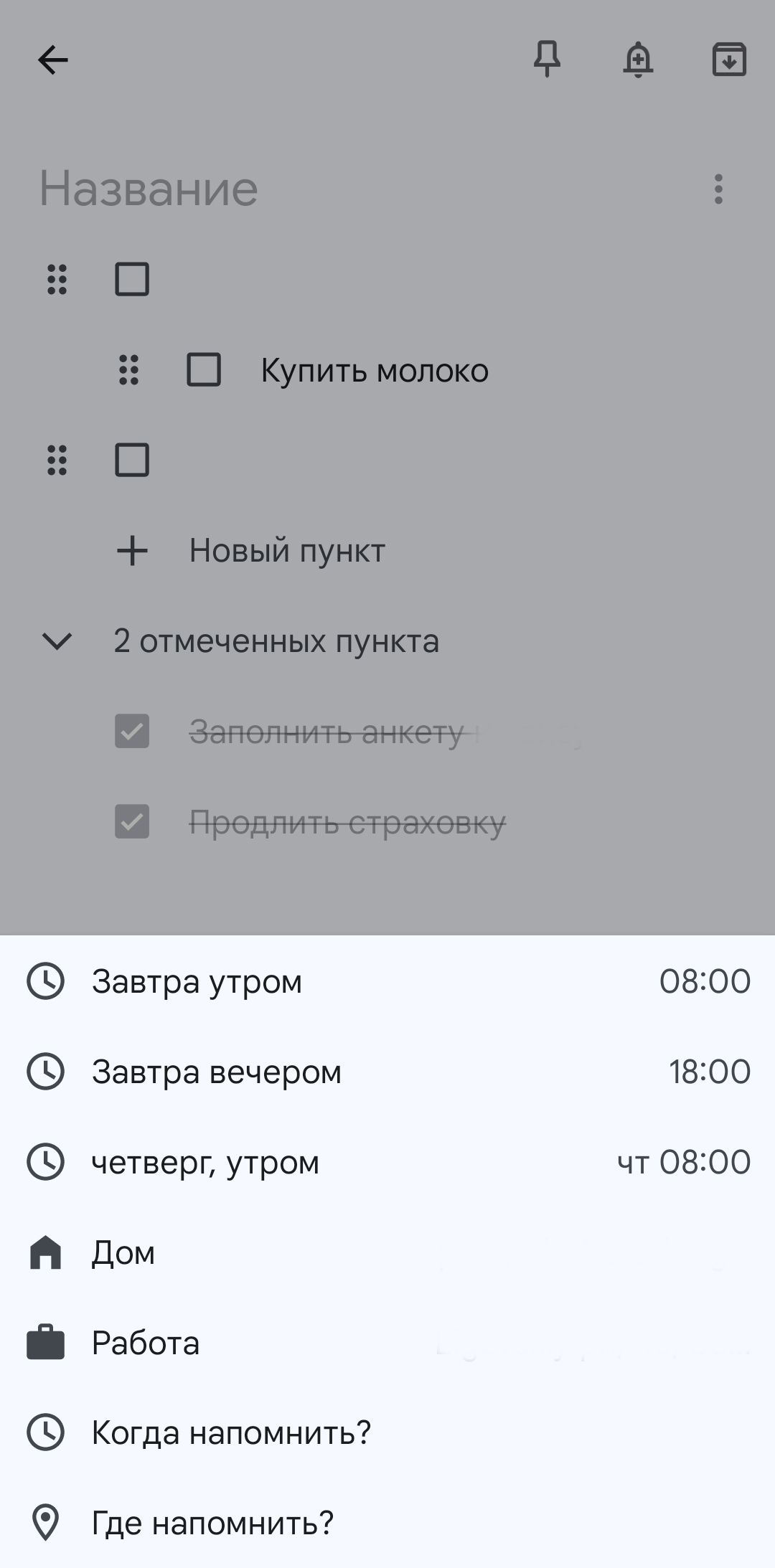This screenshot has height=1568, width=775.
Task: Set reminder for location «Работа»
Action: coord(387,1343)
